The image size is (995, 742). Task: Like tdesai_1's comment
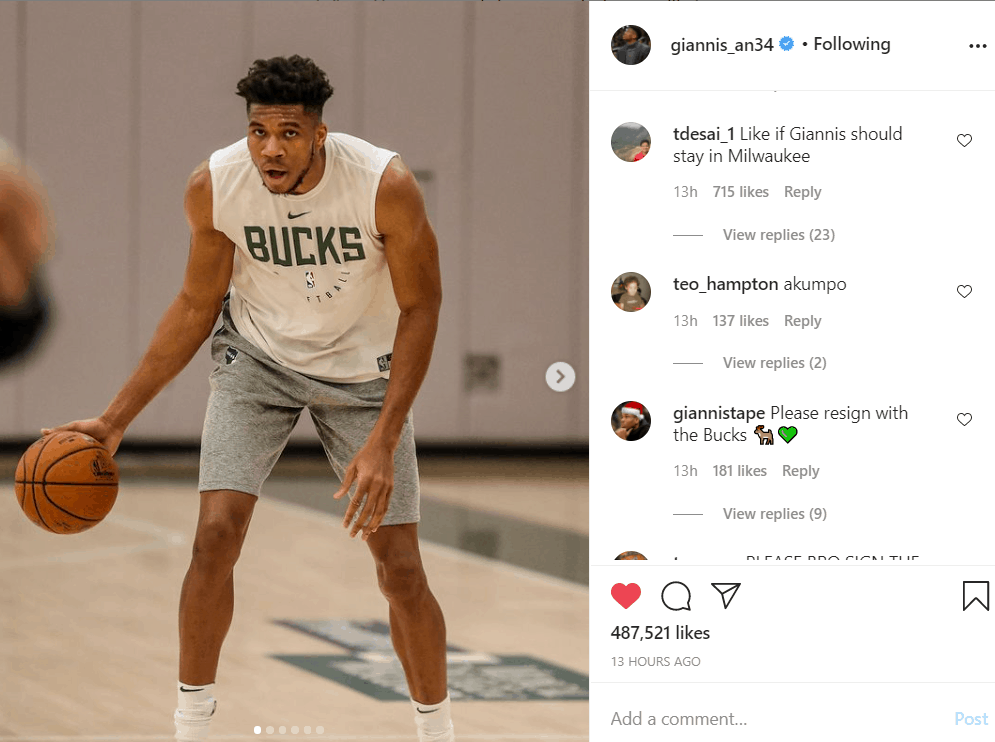tap(964, 141)
